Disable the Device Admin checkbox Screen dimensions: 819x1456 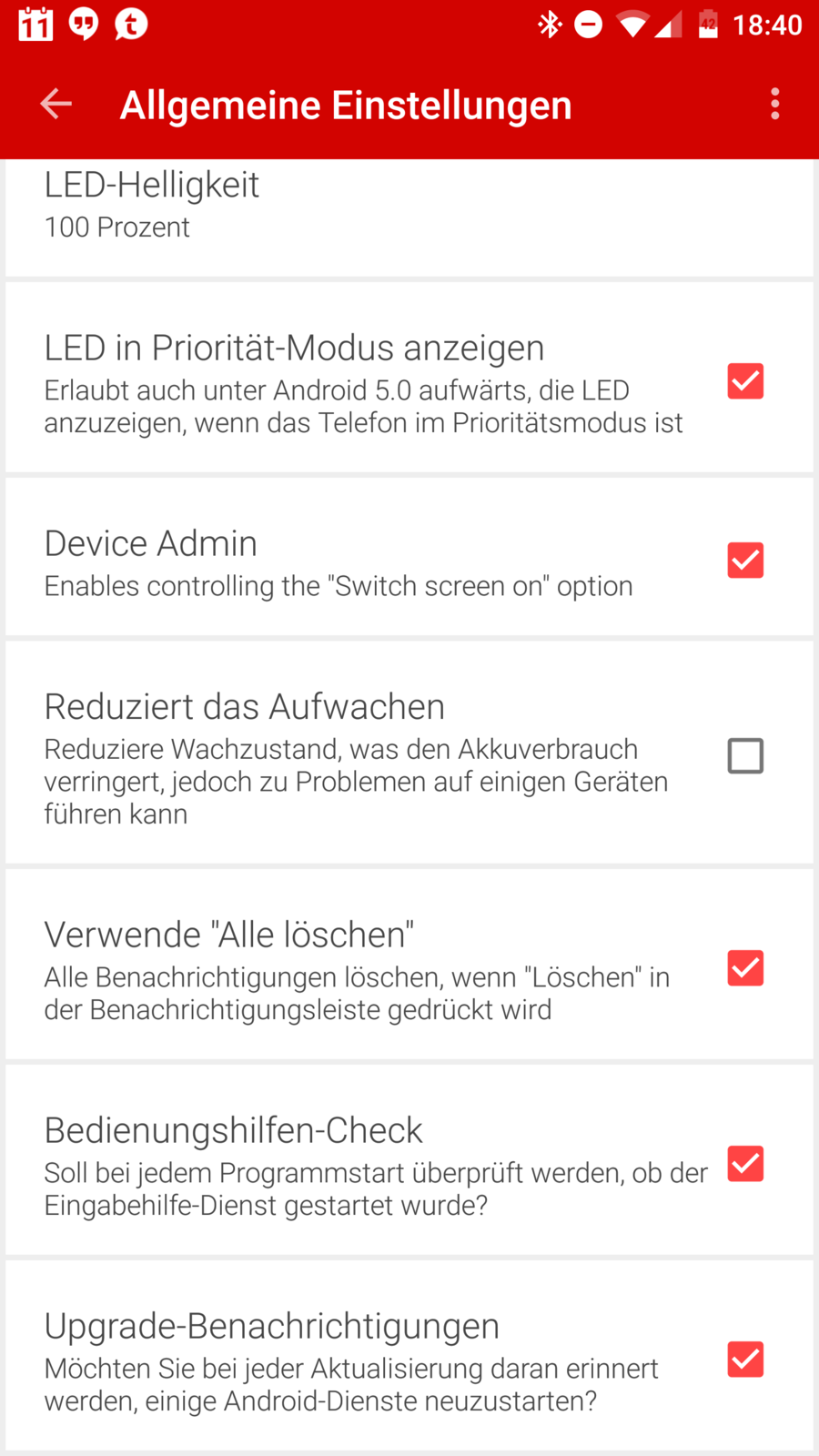tap(744, 561)
